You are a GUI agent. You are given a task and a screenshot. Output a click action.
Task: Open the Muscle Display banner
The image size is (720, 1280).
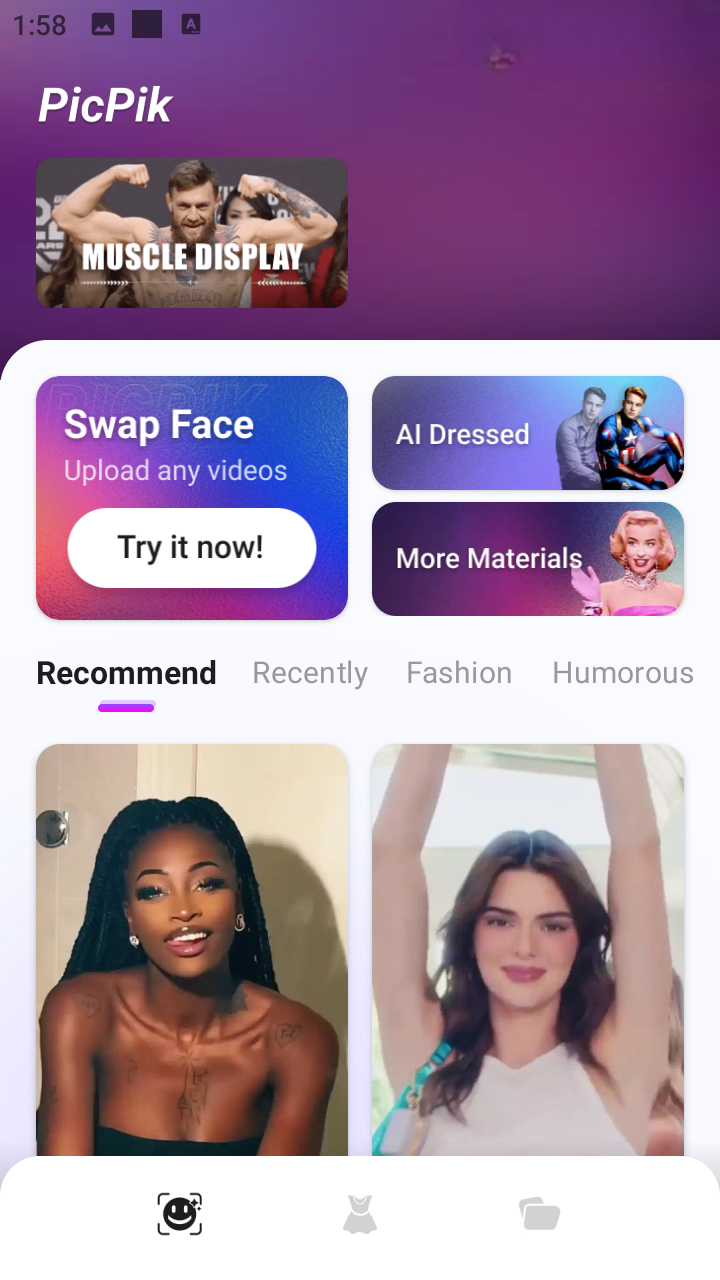tap(192, 233)
